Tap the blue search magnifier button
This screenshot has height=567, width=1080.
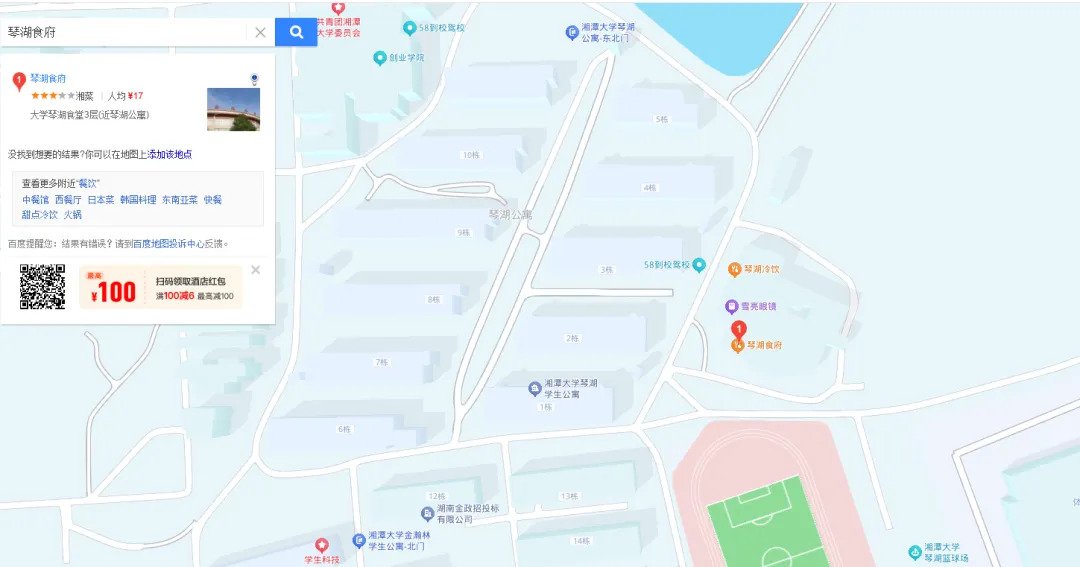click(x=296, y=32)
